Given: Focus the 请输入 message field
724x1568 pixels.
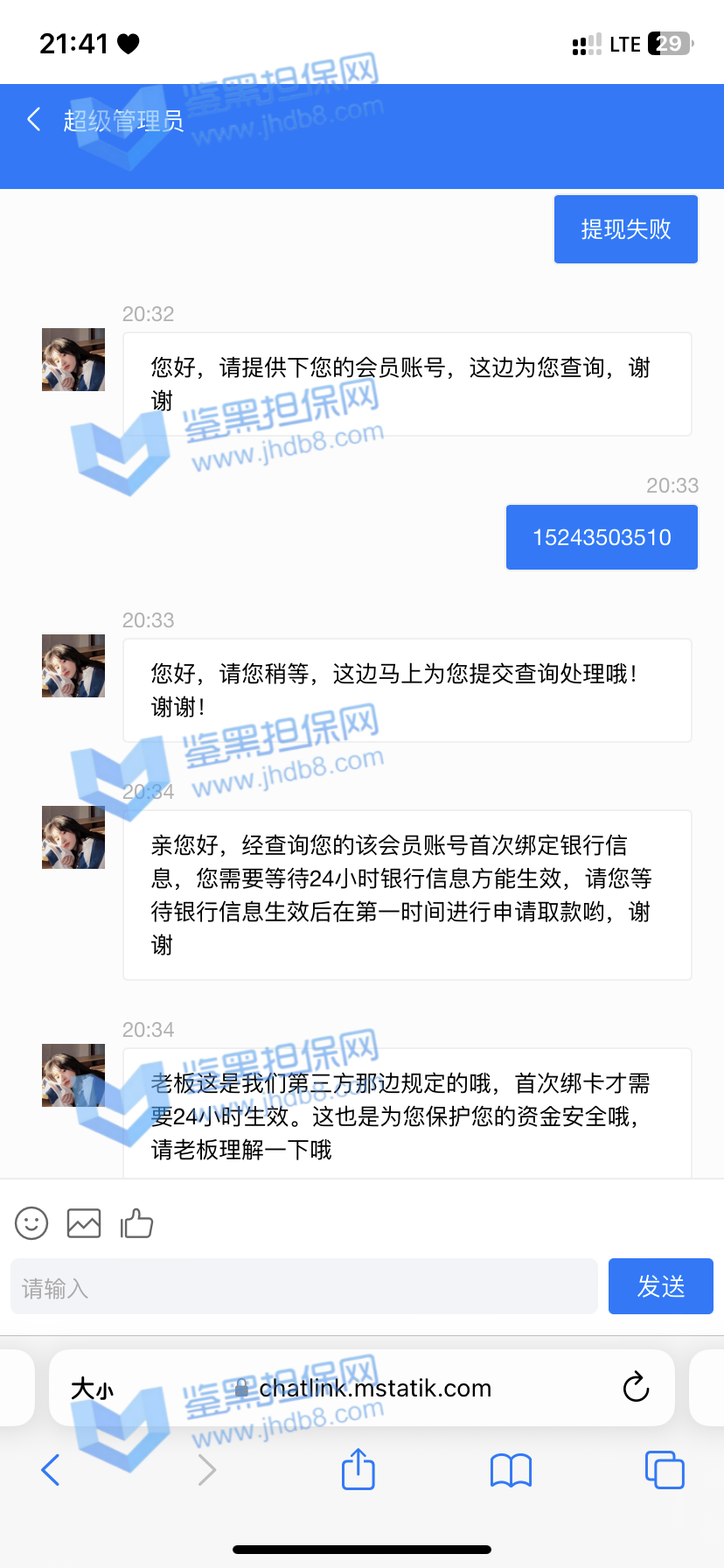Looking at the screenshot, I should pos(303,1287).
